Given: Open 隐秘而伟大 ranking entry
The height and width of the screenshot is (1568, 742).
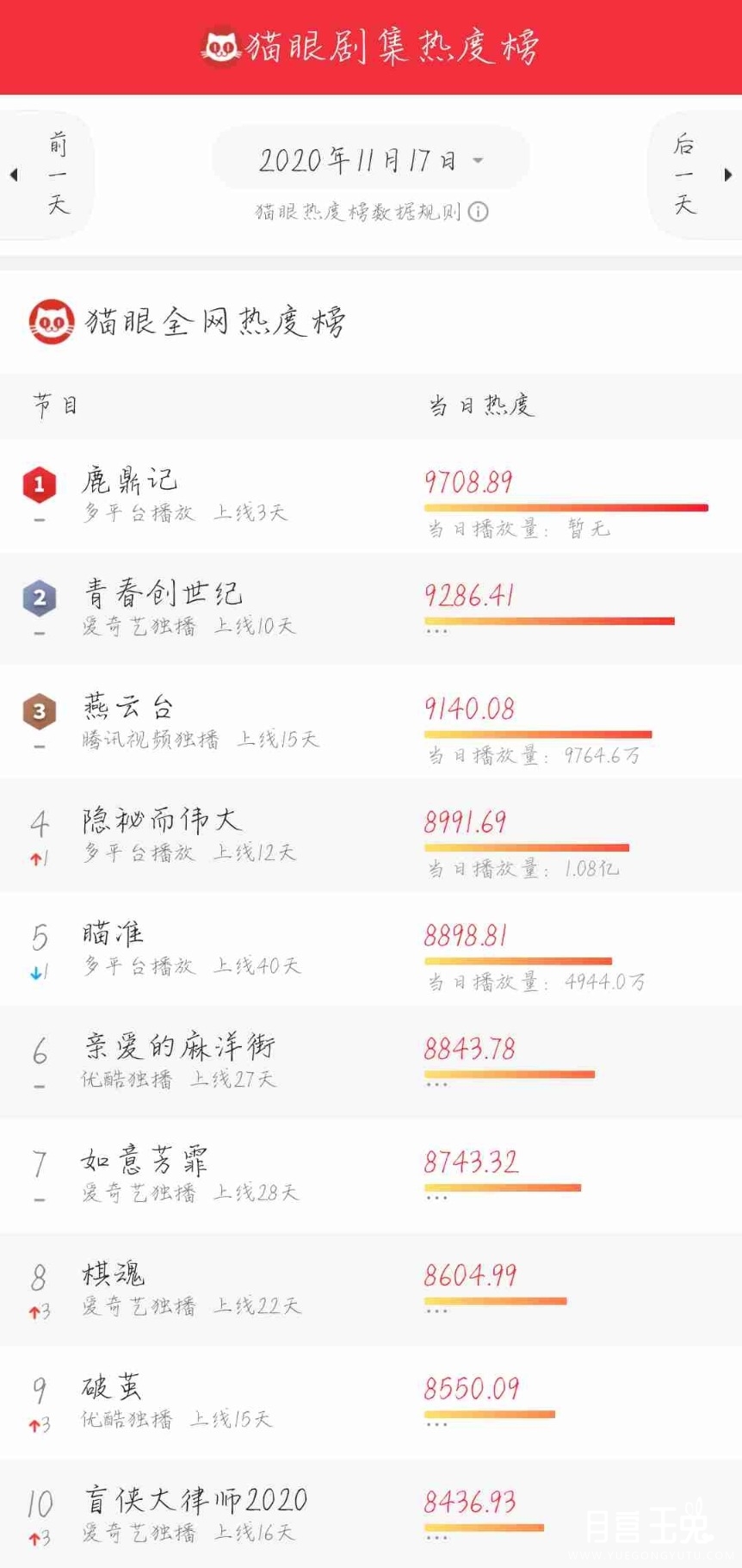Looking at the screenshot, I should [371, 836].
